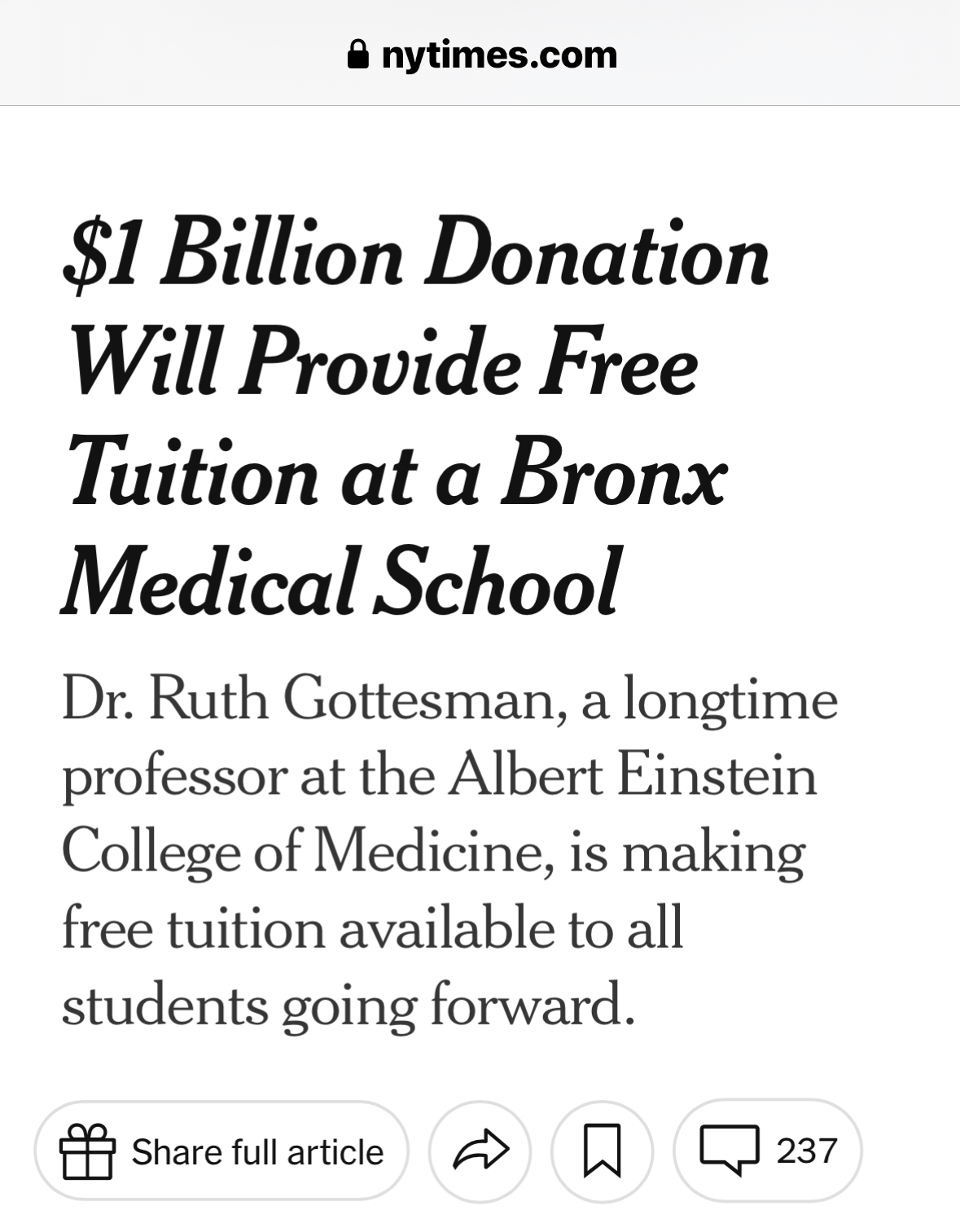Image resolution: width=960 pixels, height=1232 pixels.
Task: Open the 237 comments
Action: point(767,1151)
